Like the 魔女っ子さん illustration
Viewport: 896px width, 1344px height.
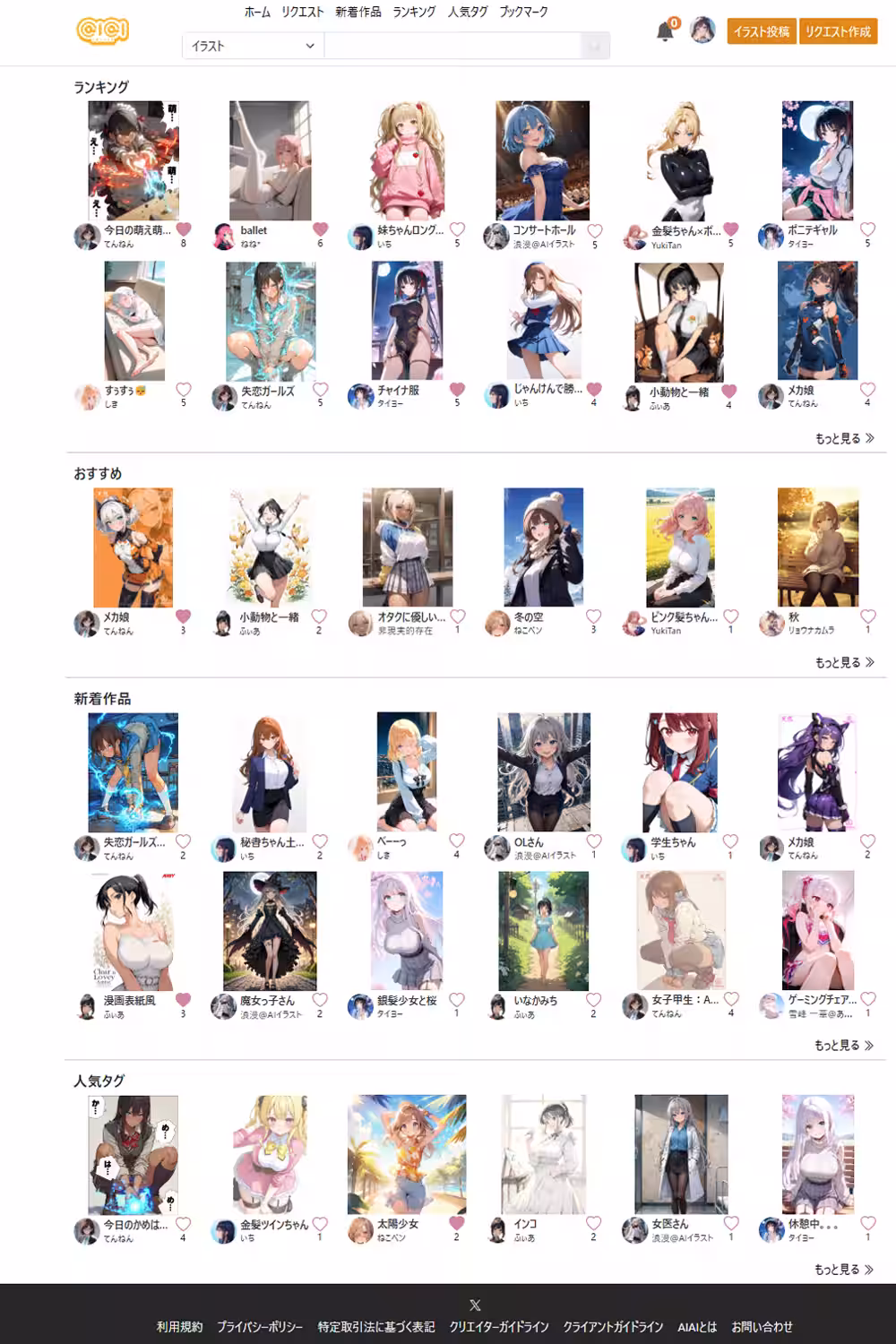point(320,1000)
